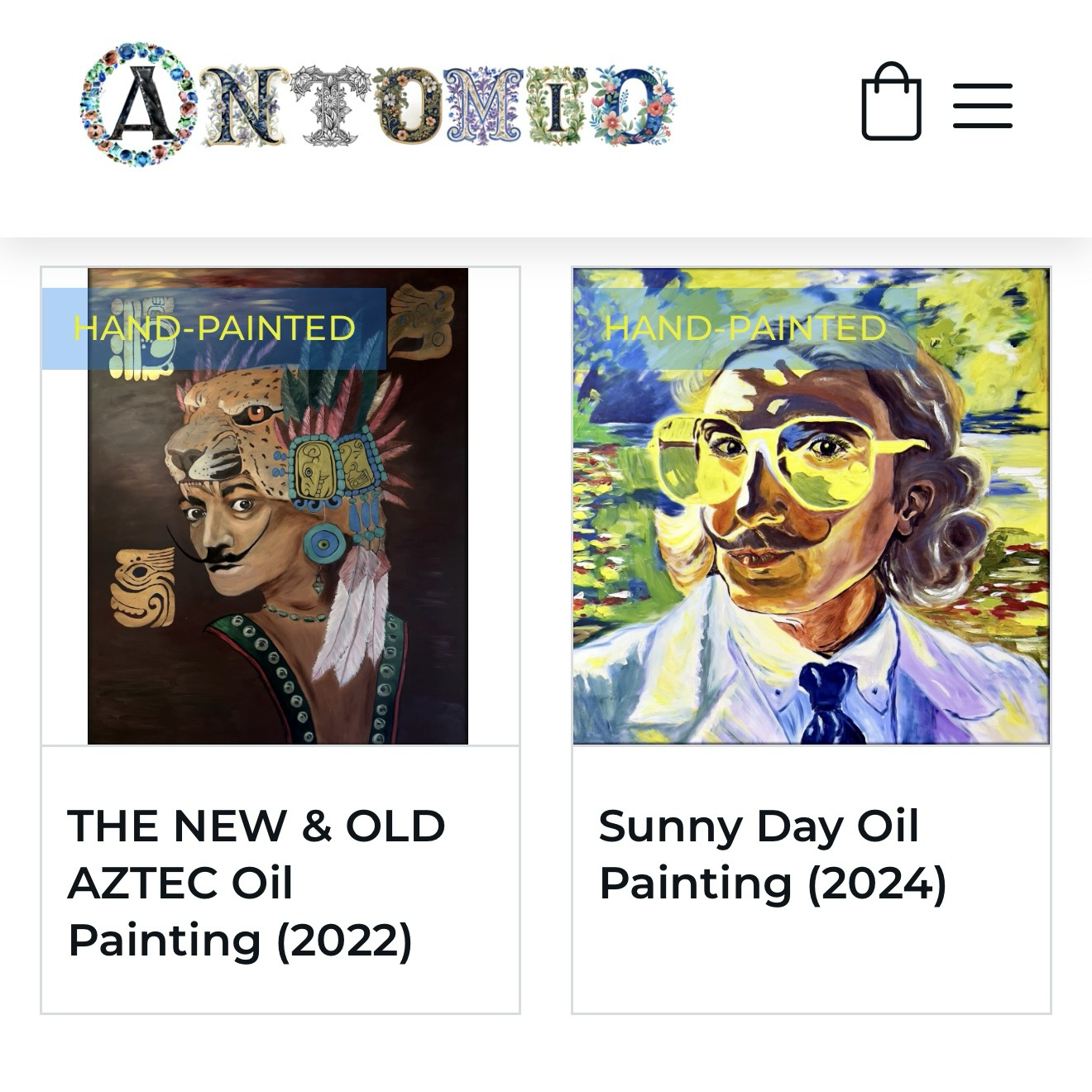This screenshot has height=1092, width=1092.
Task: Open the shopping bag
Action: click(891, 103)
